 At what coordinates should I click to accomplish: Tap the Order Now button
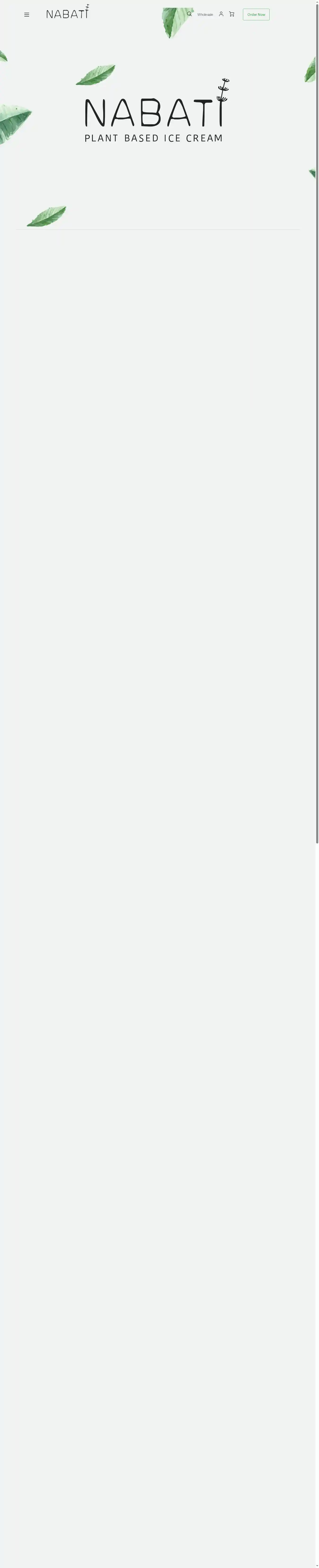pyautogui.click(x=256, y=15)
